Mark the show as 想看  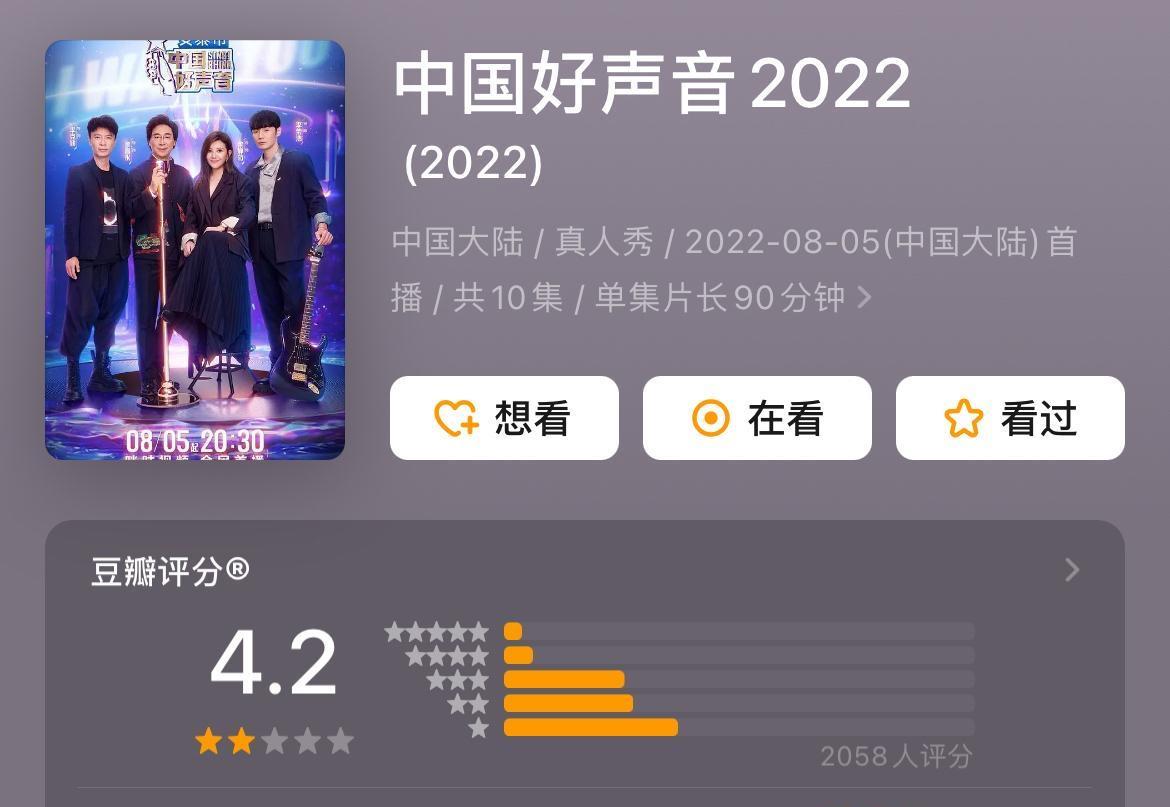(504, 418)
